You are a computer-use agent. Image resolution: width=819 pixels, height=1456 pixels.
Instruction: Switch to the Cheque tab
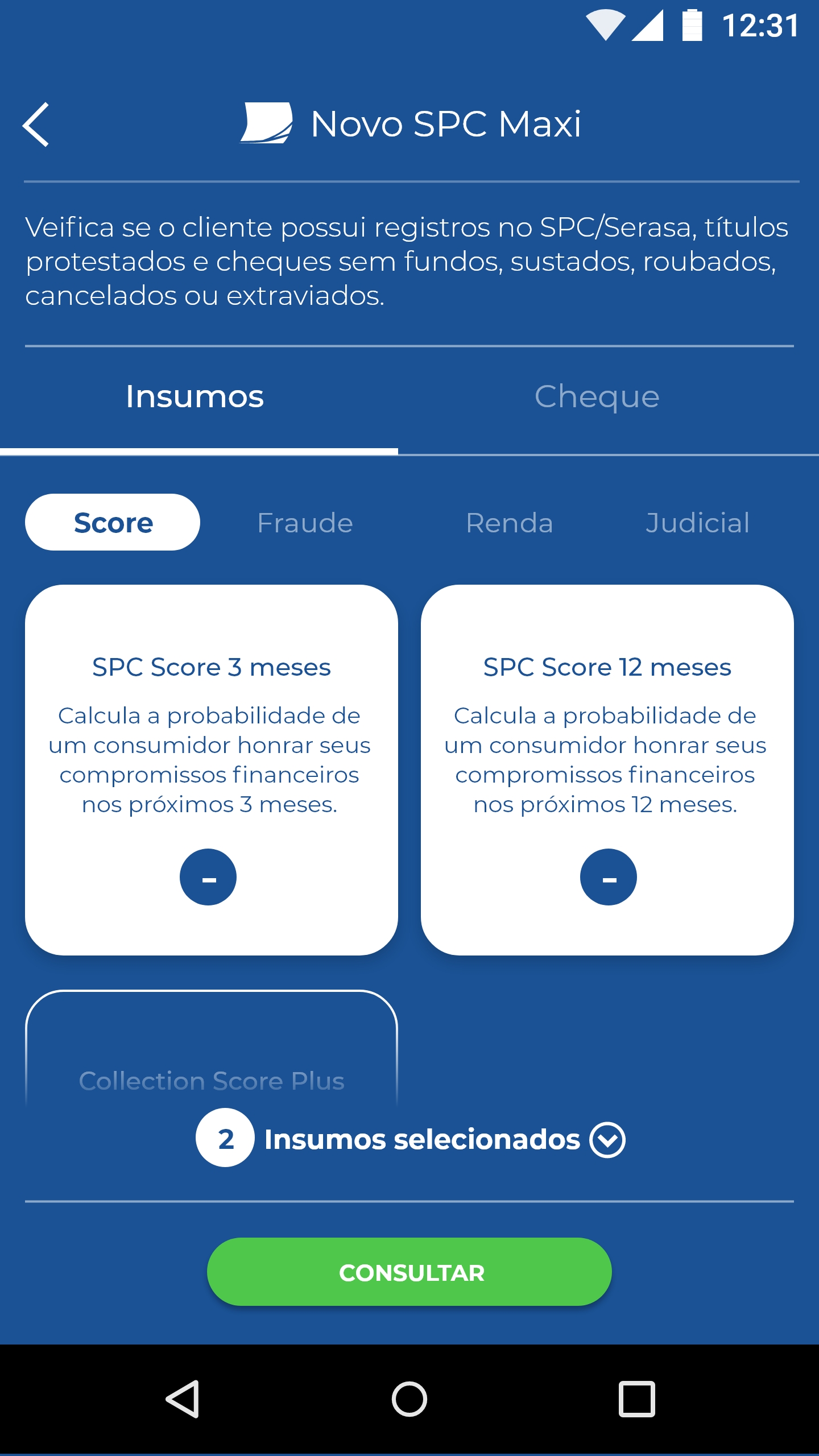click(597, 397)
